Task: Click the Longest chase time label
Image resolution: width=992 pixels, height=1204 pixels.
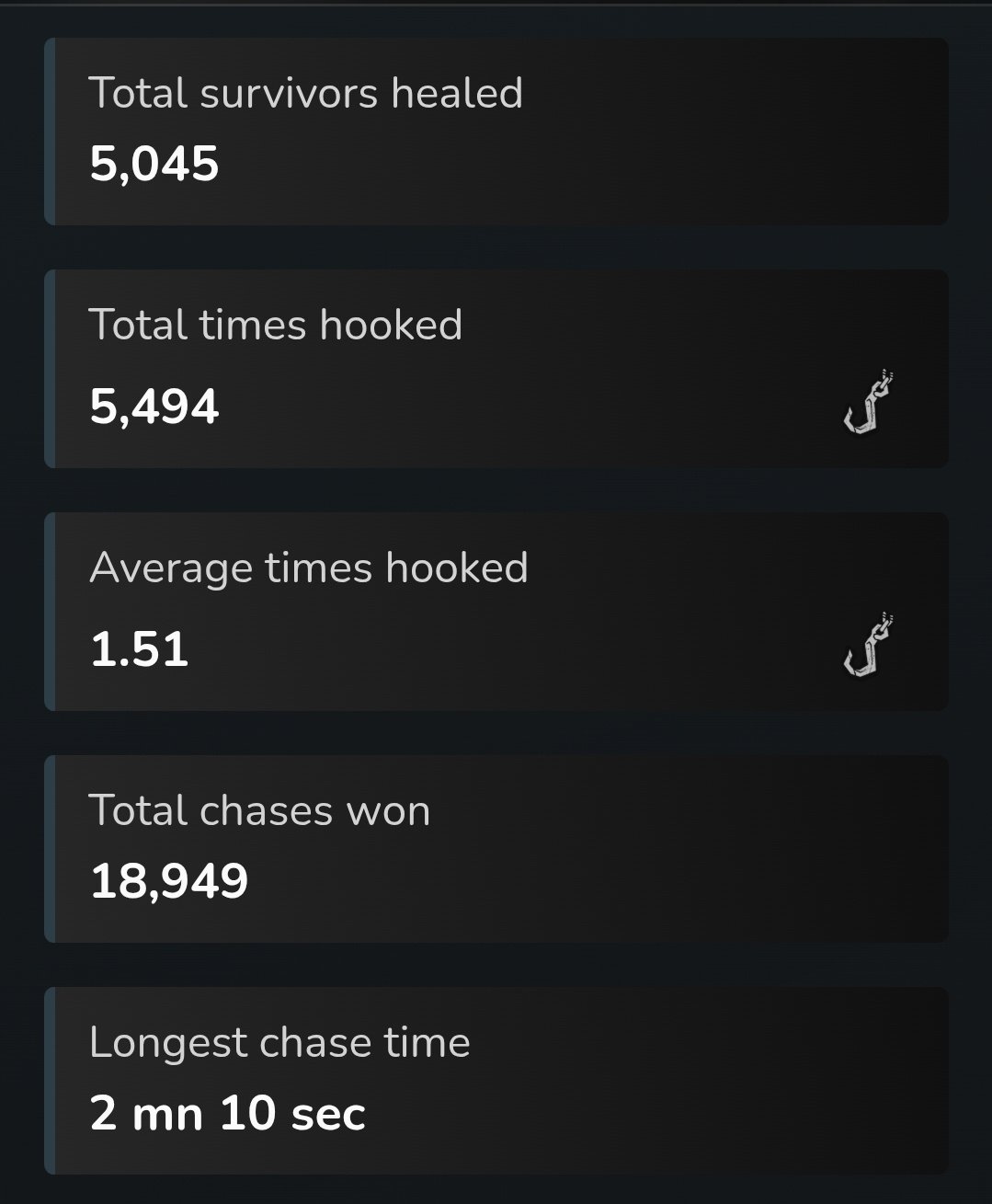Action: tap(279, 1042)
